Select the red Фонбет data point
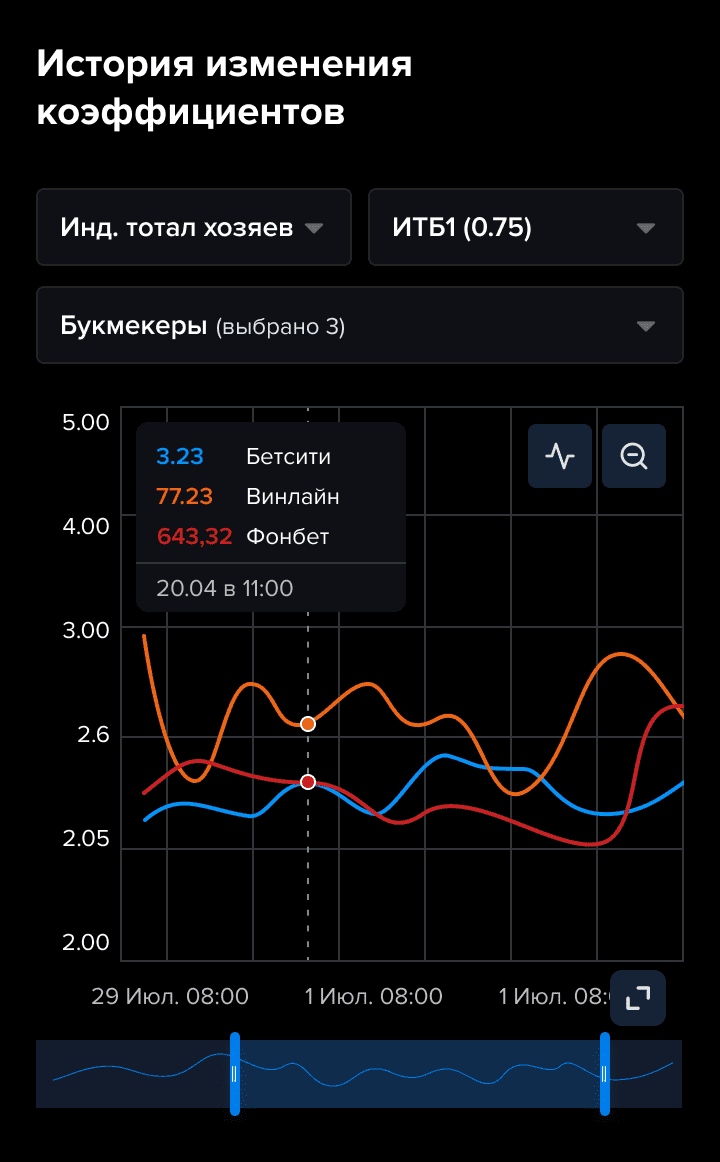The image size is (720, 1162). (x=308, y=782)
